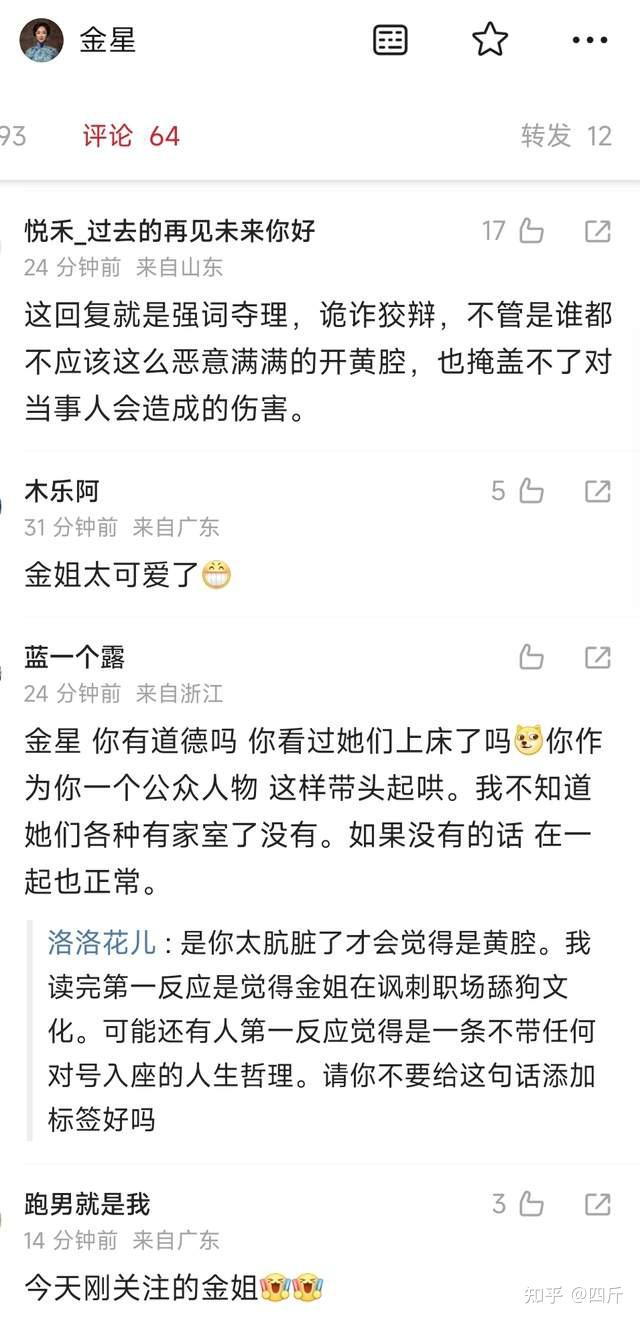640x1321 pixels.
Task: Switch to the 评论 tab
Action: tap(131, 136)
